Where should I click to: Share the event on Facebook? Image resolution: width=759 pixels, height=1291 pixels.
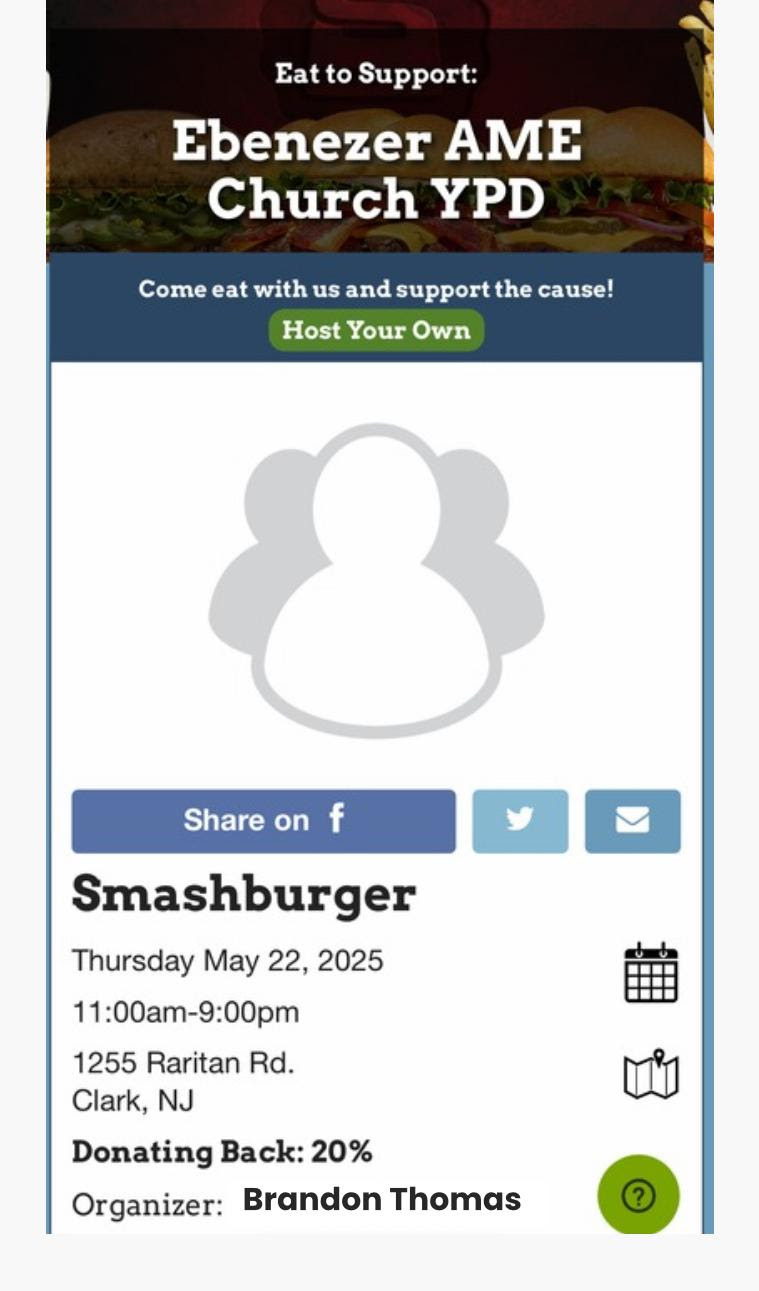click(264, 821)
